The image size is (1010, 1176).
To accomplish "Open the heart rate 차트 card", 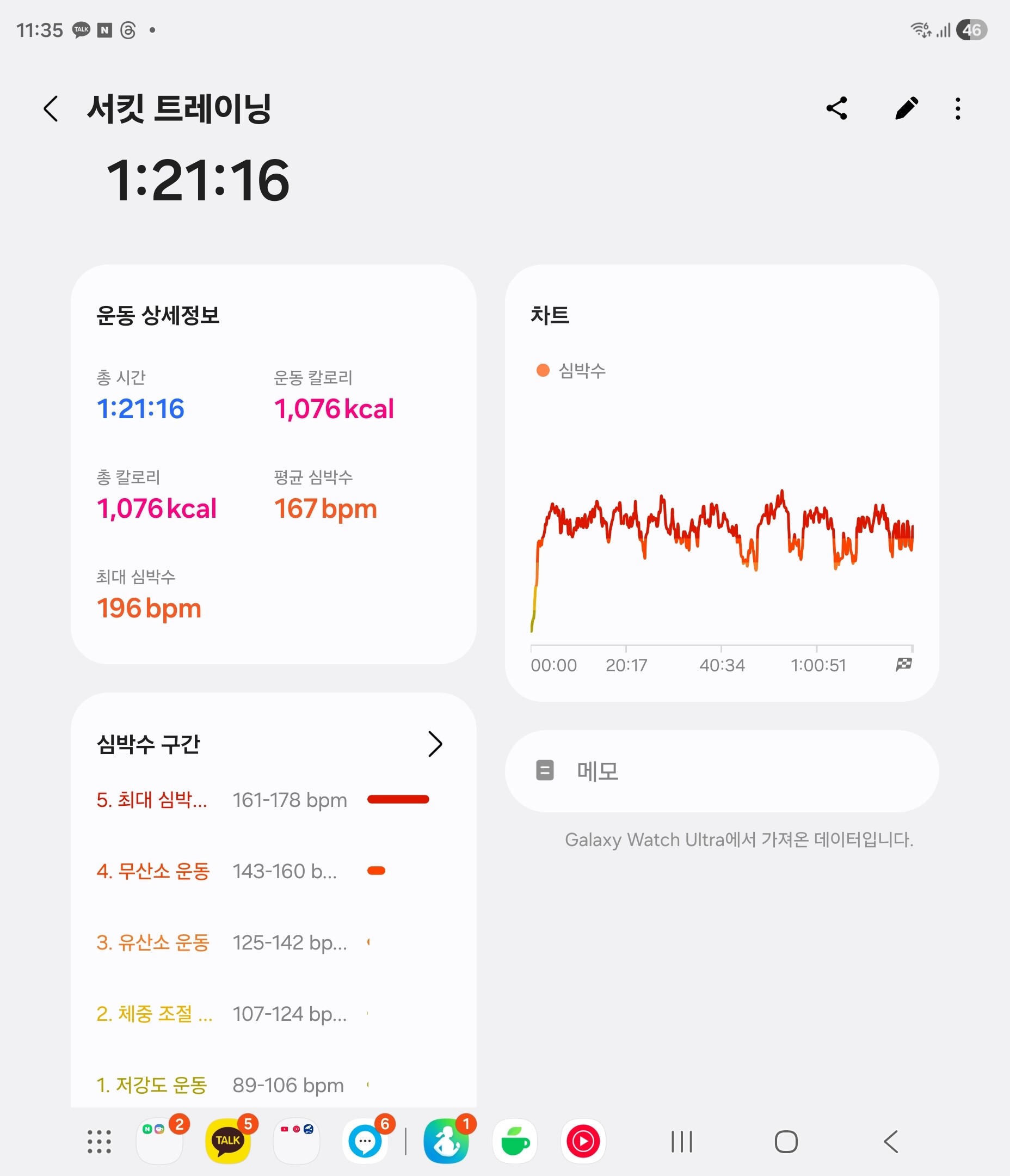I will coord(722,483).
